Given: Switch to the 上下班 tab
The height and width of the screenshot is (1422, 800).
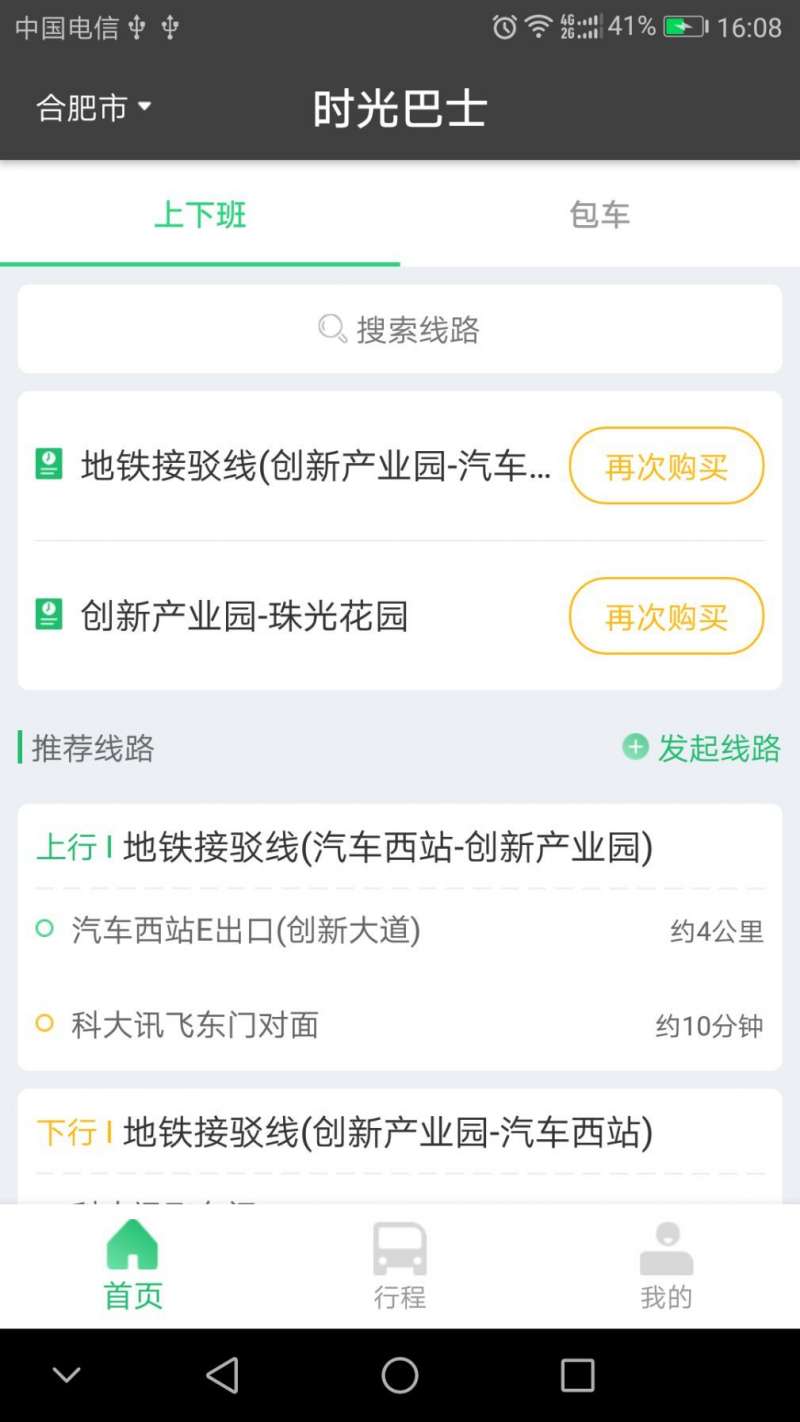Looking at the screenshot, I should 200,215.
